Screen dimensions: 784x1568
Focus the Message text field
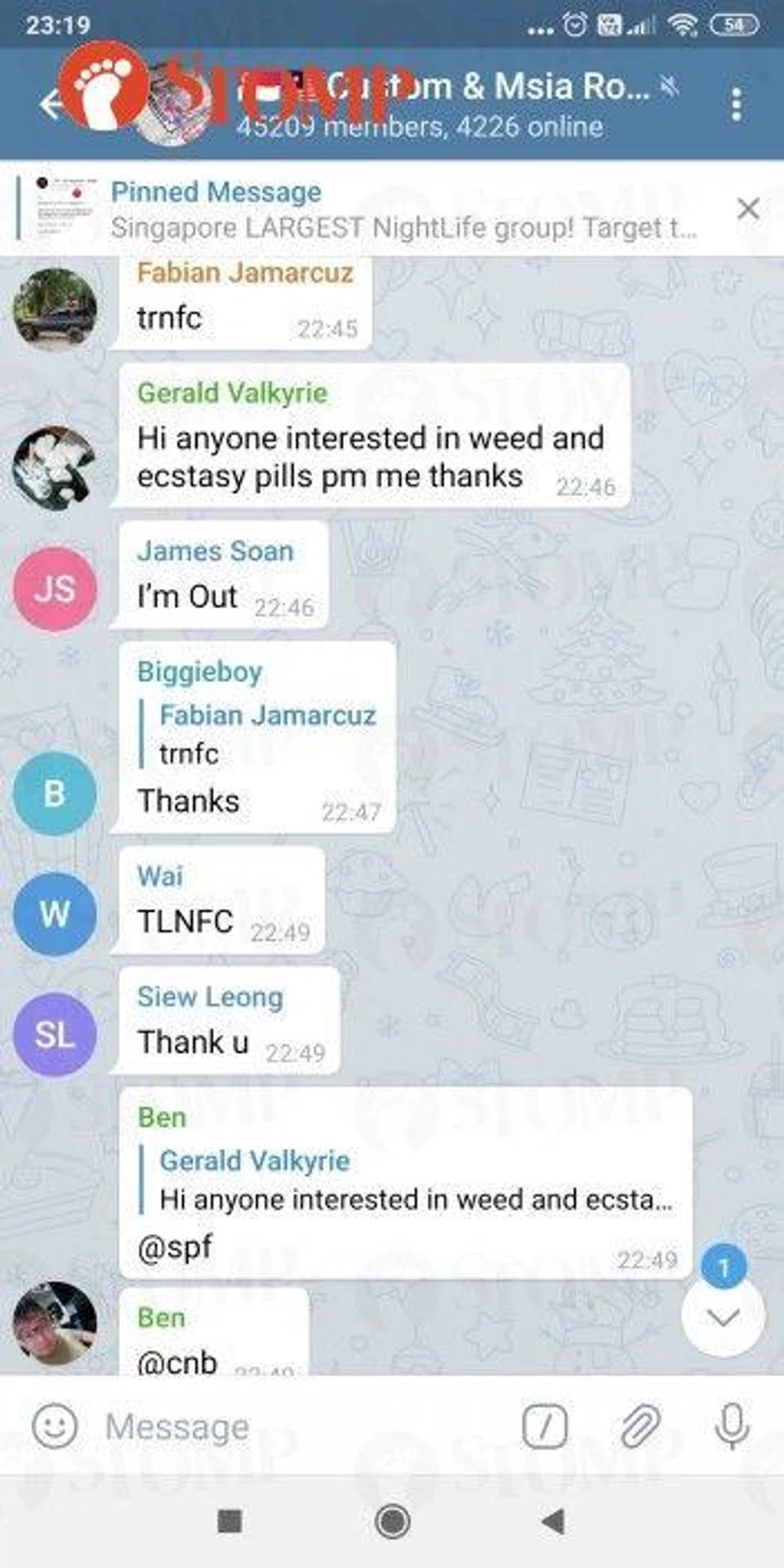point(302,1427)
